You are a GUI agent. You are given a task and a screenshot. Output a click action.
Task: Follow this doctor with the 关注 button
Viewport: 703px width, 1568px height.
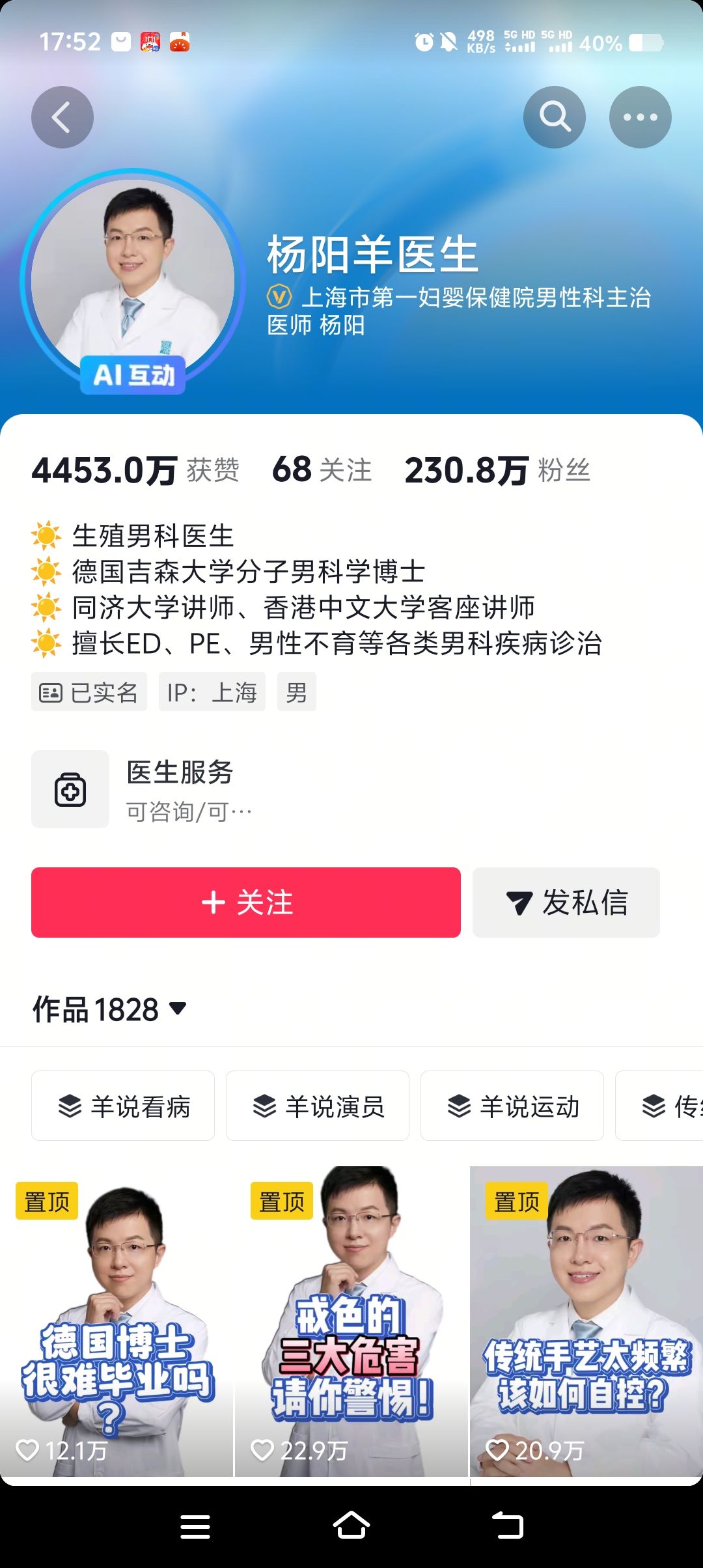[246, 903]
